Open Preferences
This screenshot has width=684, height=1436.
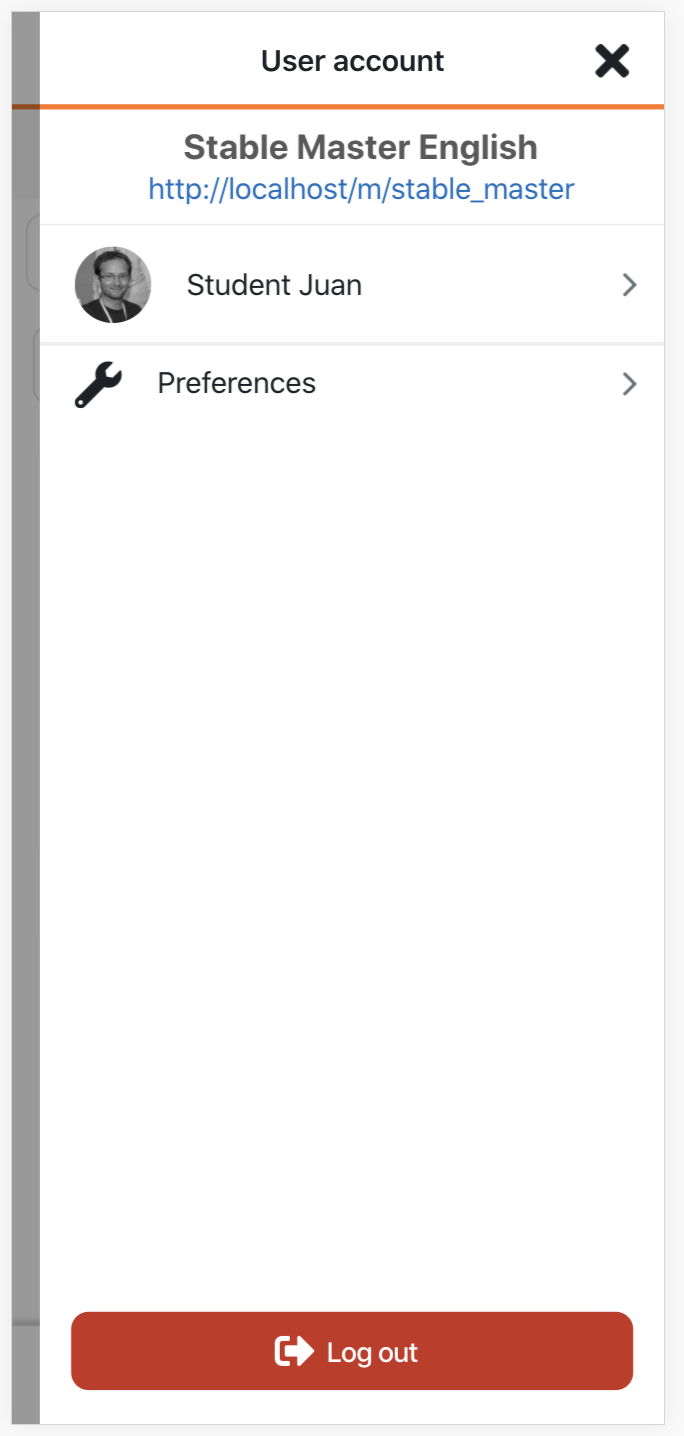352,384
